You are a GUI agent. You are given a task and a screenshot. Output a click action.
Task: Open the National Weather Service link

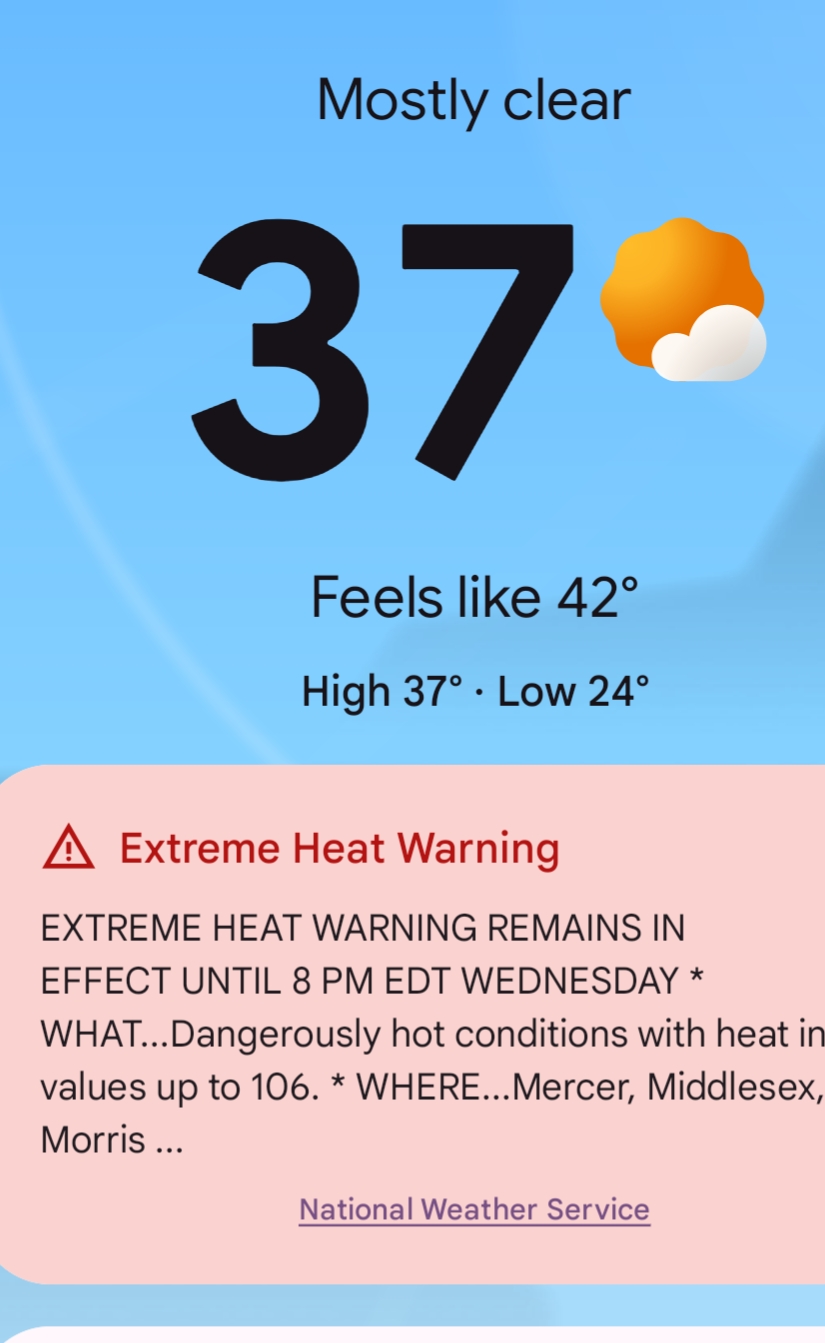click(474, 1210)
